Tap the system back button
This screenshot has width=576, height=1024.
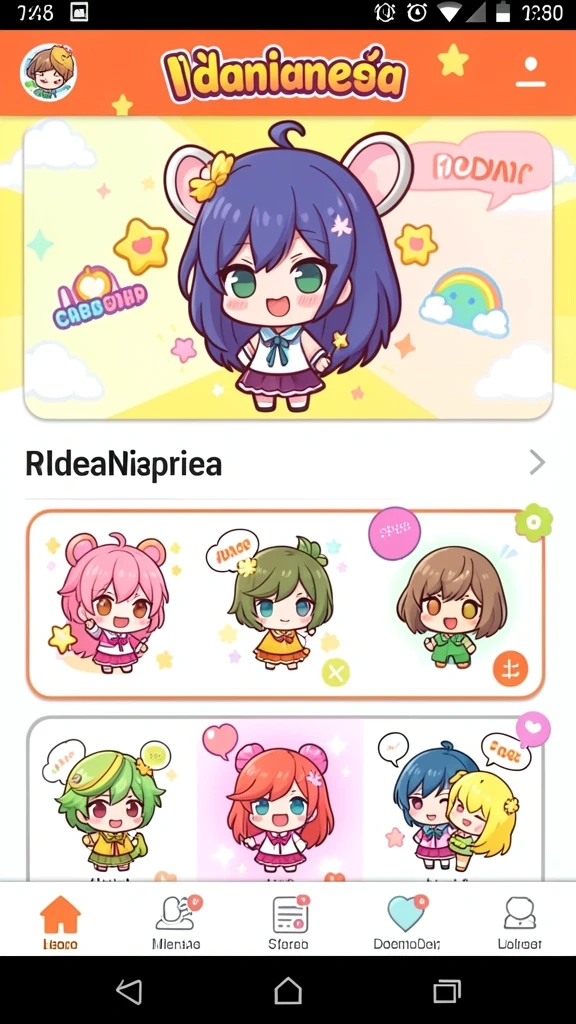129,991
